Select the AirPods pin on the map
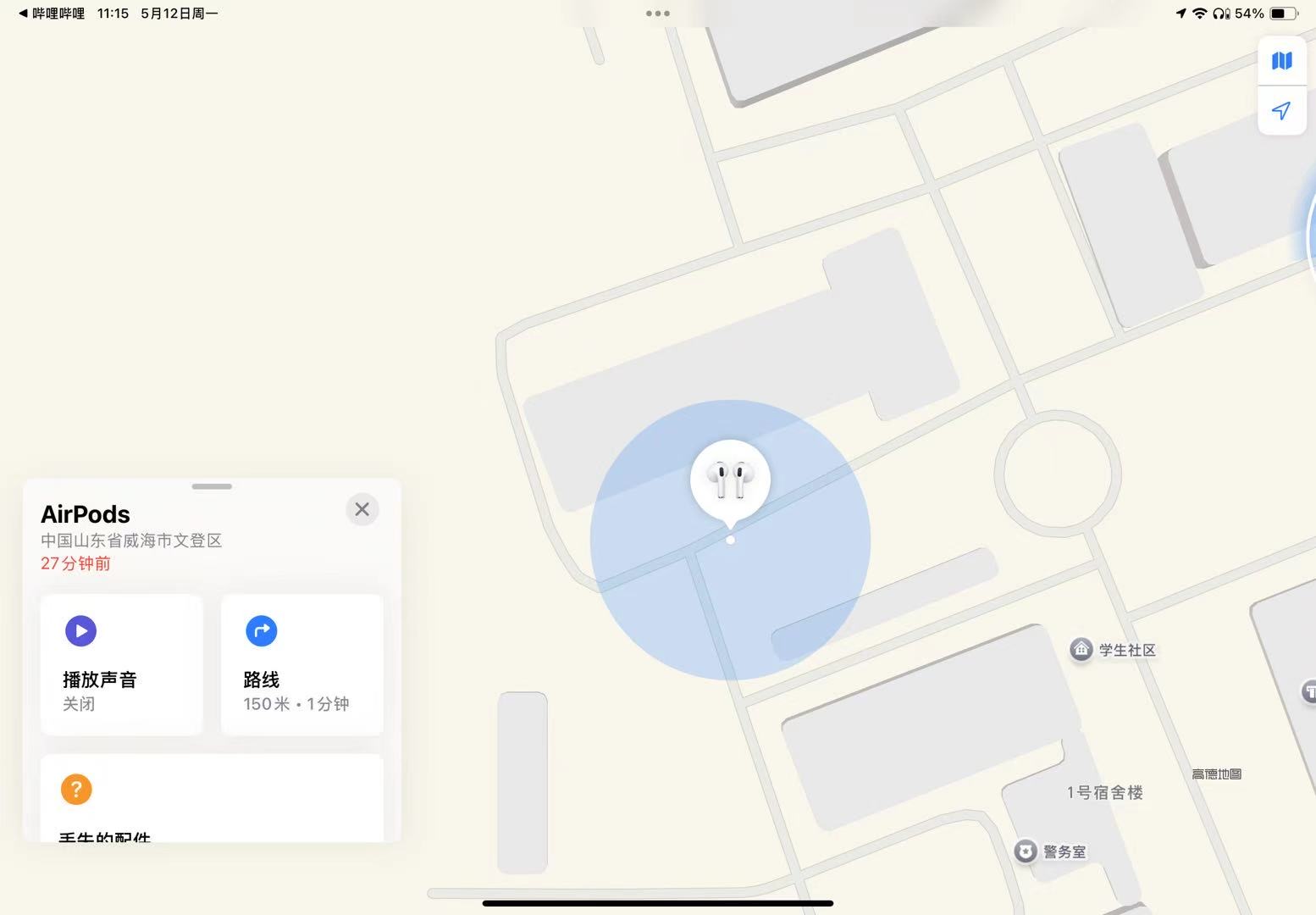The width and height of the screenshot is (1316, 915). point(730,481)
